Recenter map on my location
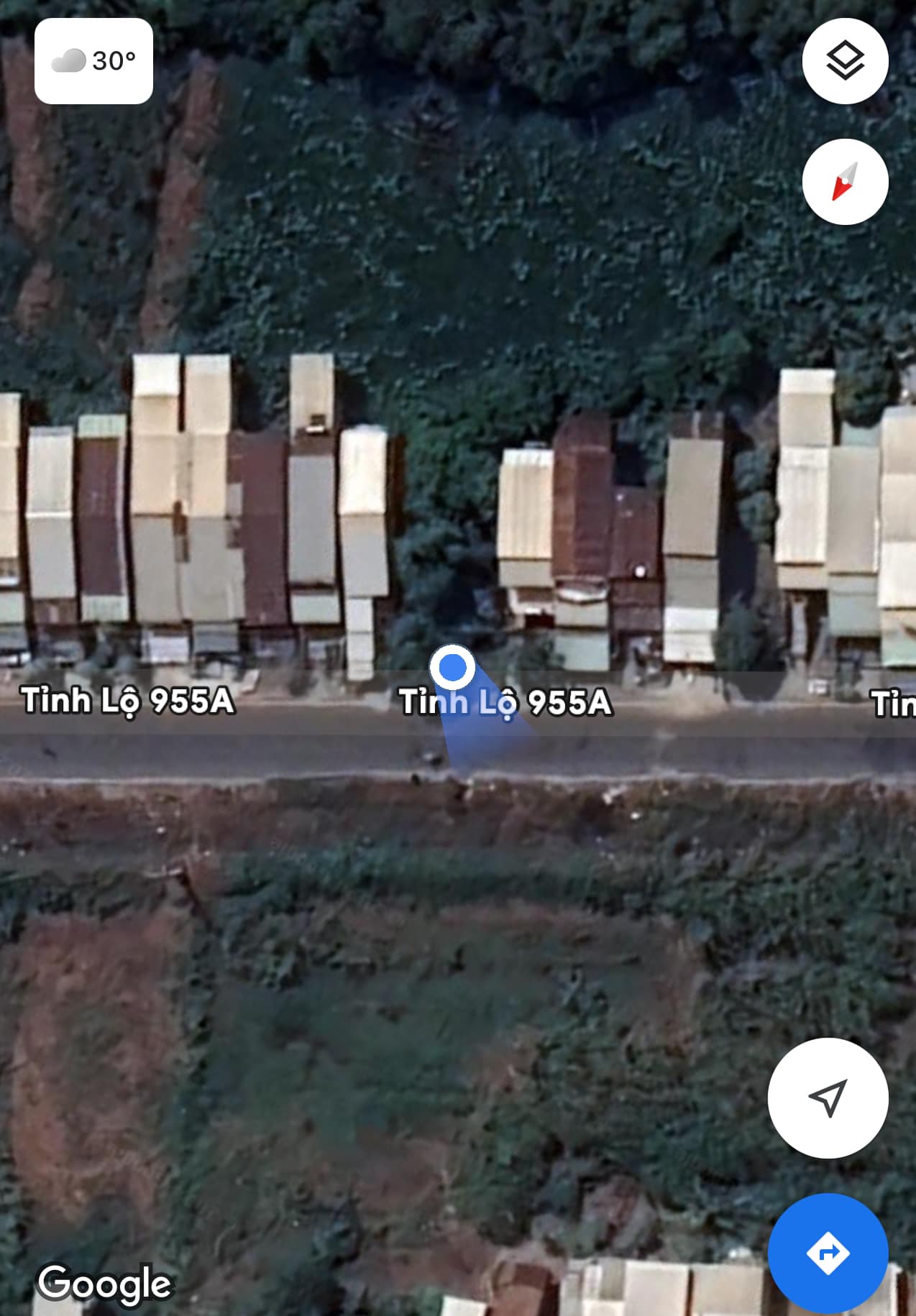 pos(828,1098)
